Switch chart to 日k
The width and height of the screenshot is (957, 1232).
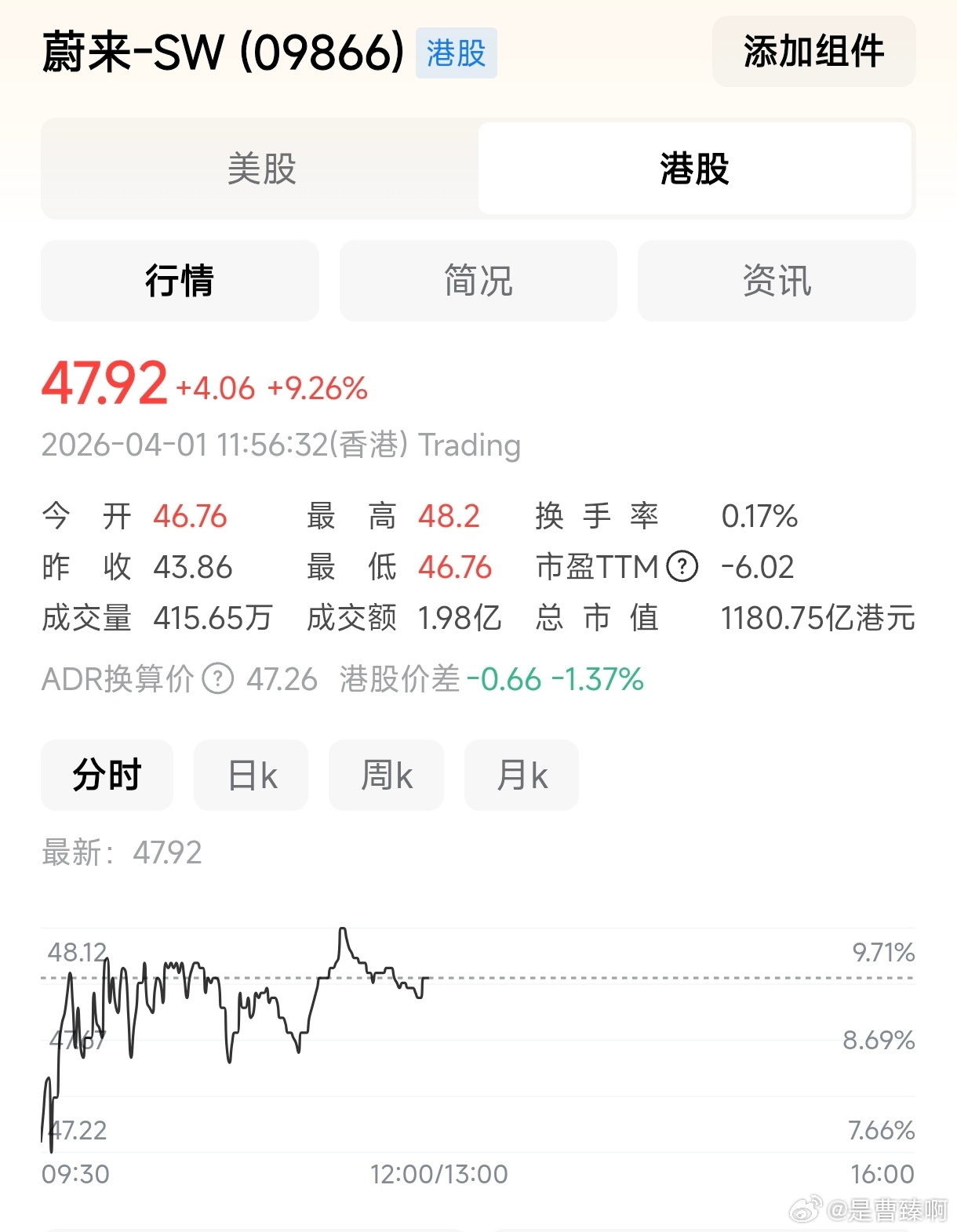[251, 776]
